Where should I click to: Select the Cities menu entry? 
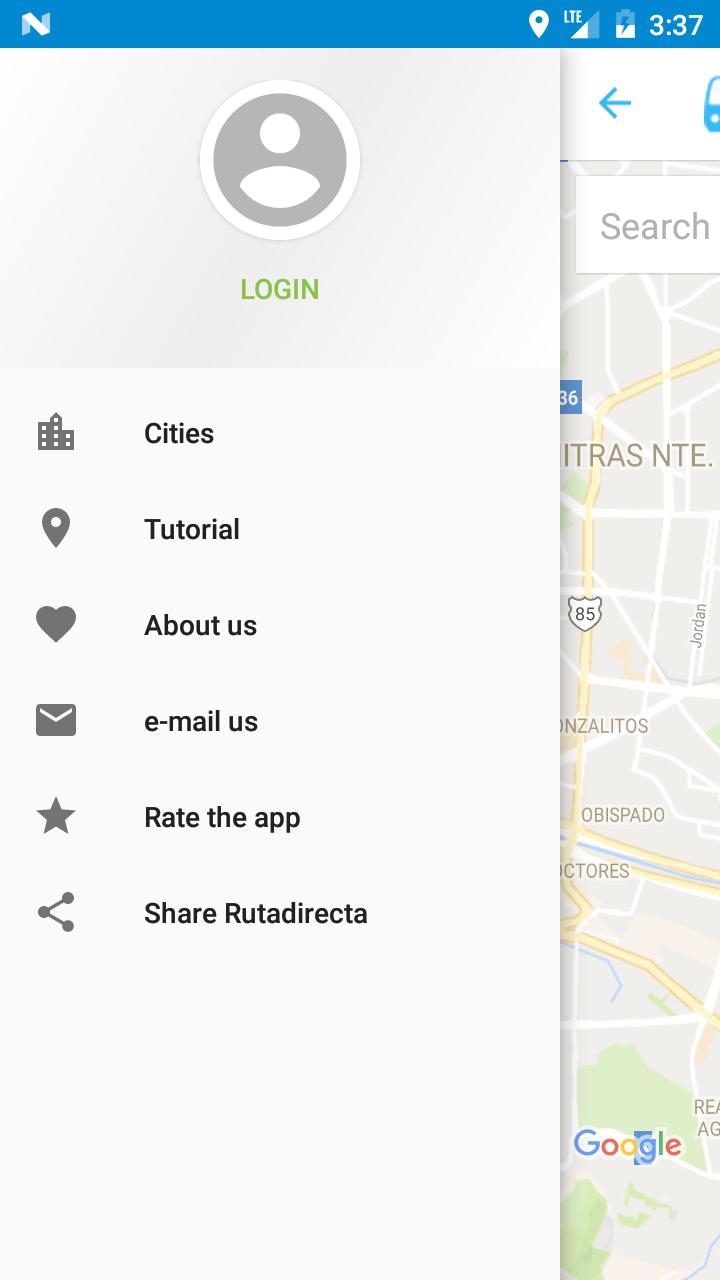coord(179,433)
